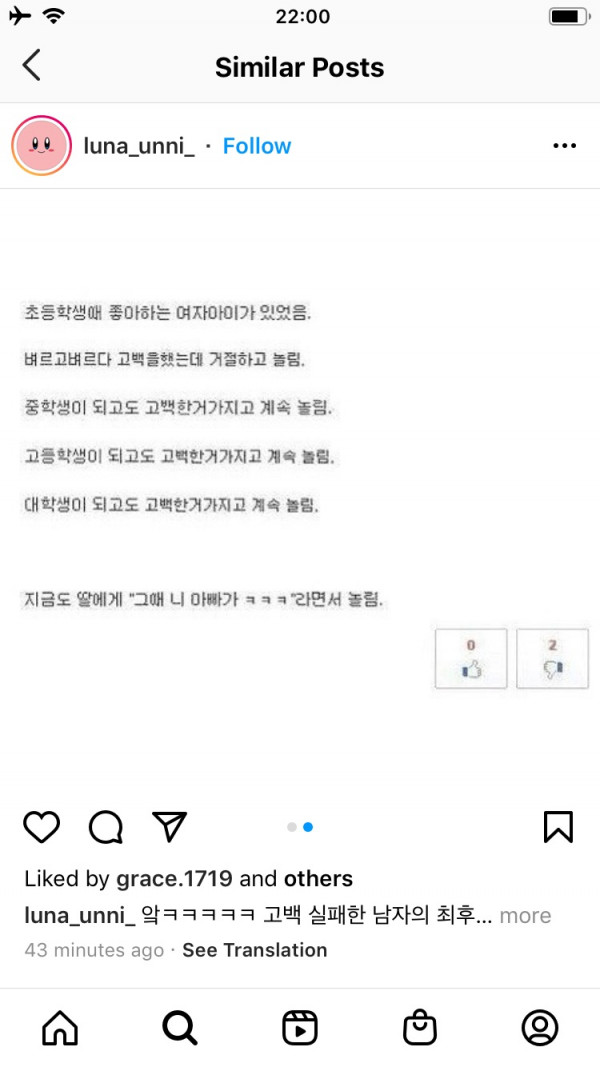Open the Search tab
The width and height of the screenshot is (600, 1067).
click(179, 1027)
